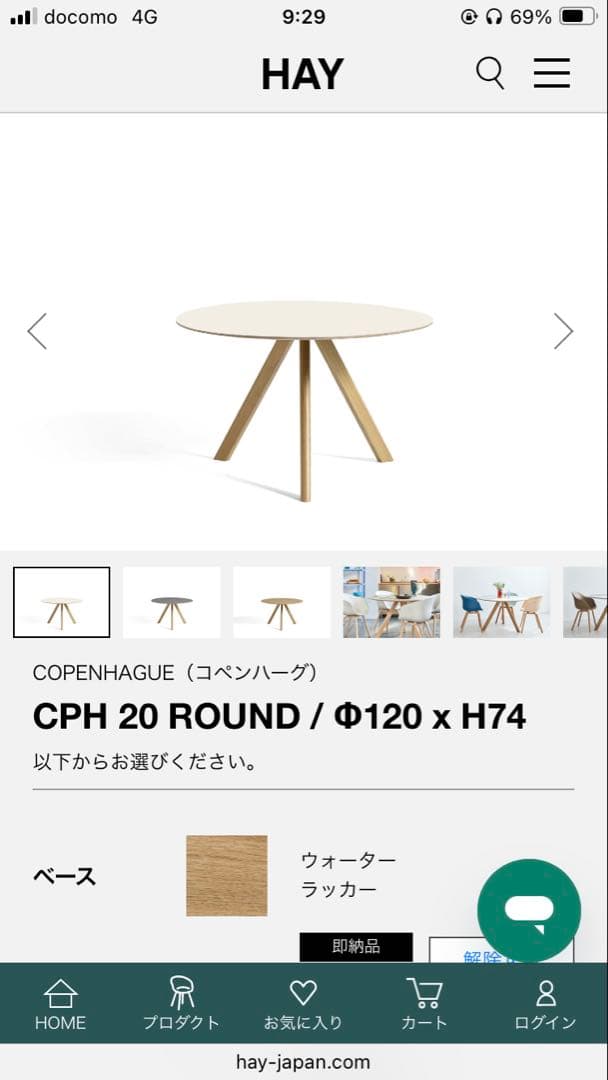This screenshot has width=608, height=1080.
Task: Open the hamburger menu
Action: 551,73
